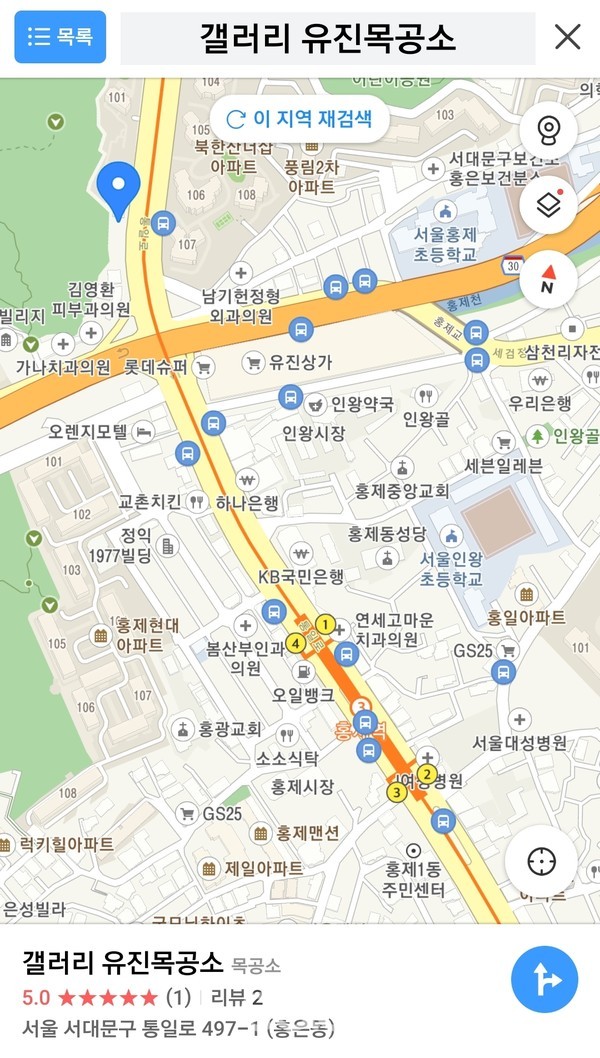The width and height of the screenshot is (600, 1058).
Task: Select the 유진상가 place on the map
Action: [x=300, y=362]
